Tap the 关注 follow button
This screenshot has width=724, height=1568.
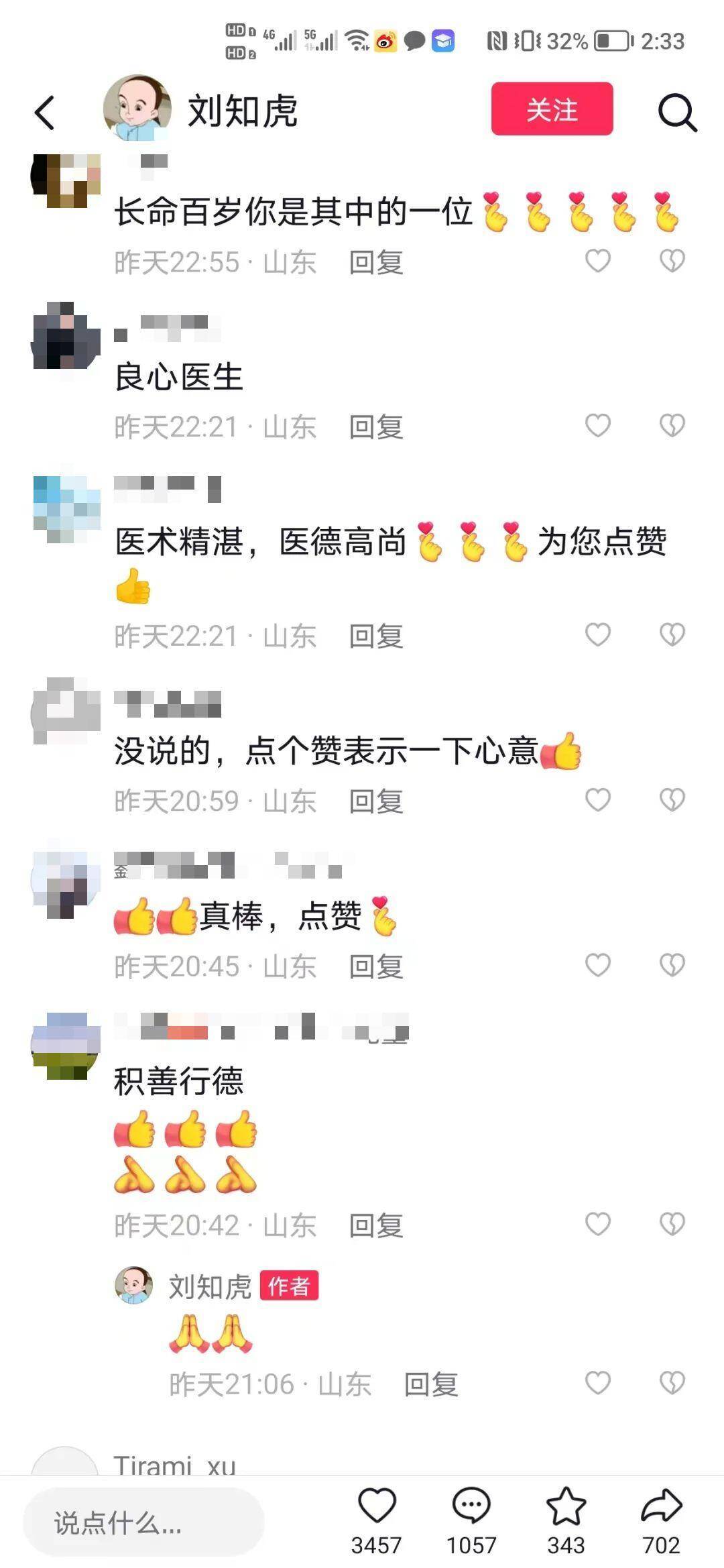click(x=552, y=109)
